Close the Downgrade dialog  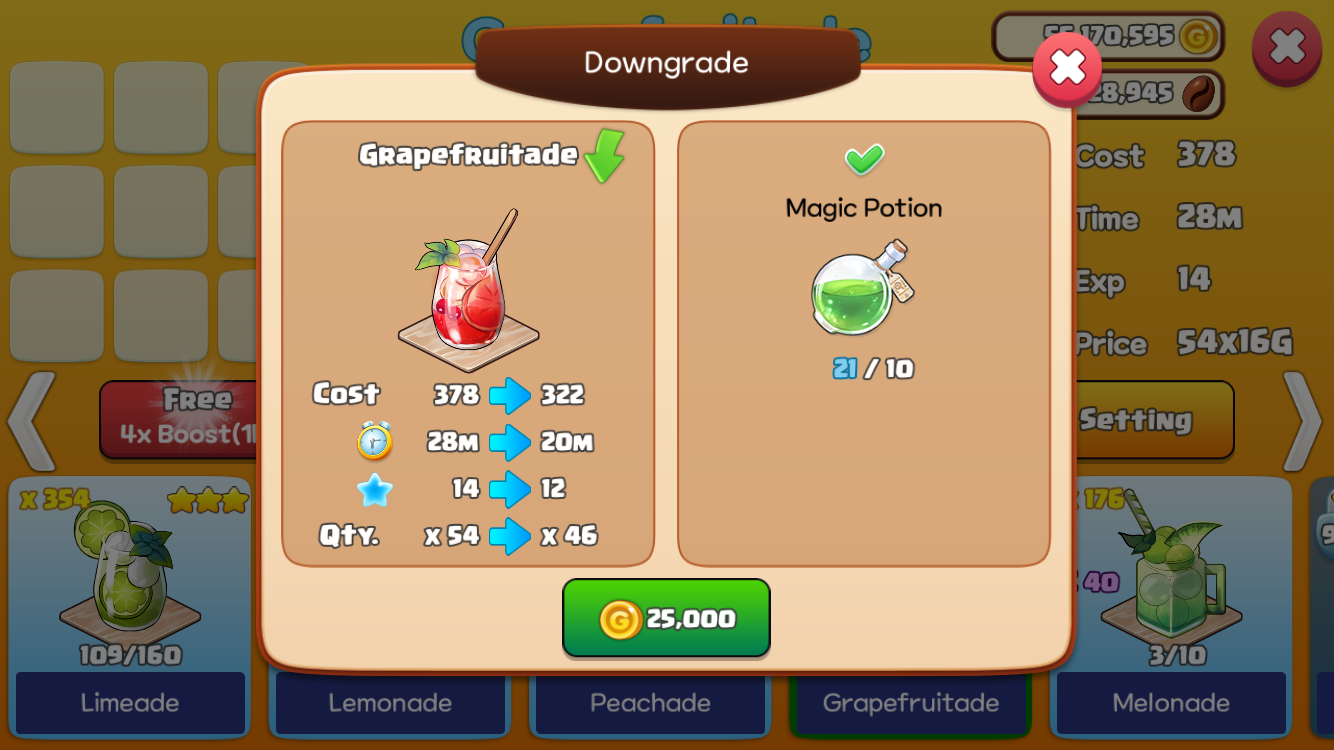point(1067,68)
